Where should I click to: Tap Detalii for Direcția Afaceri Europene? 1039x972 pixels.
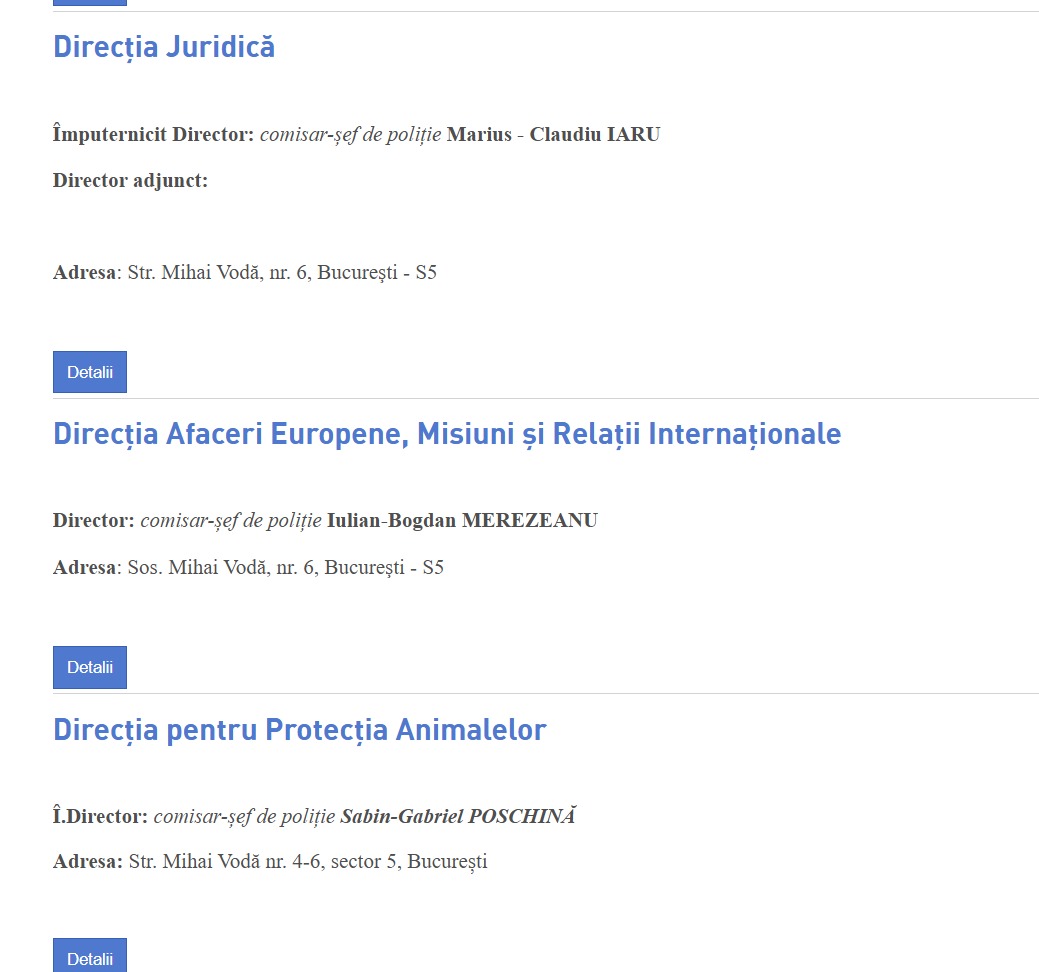[x=89, y=667]
